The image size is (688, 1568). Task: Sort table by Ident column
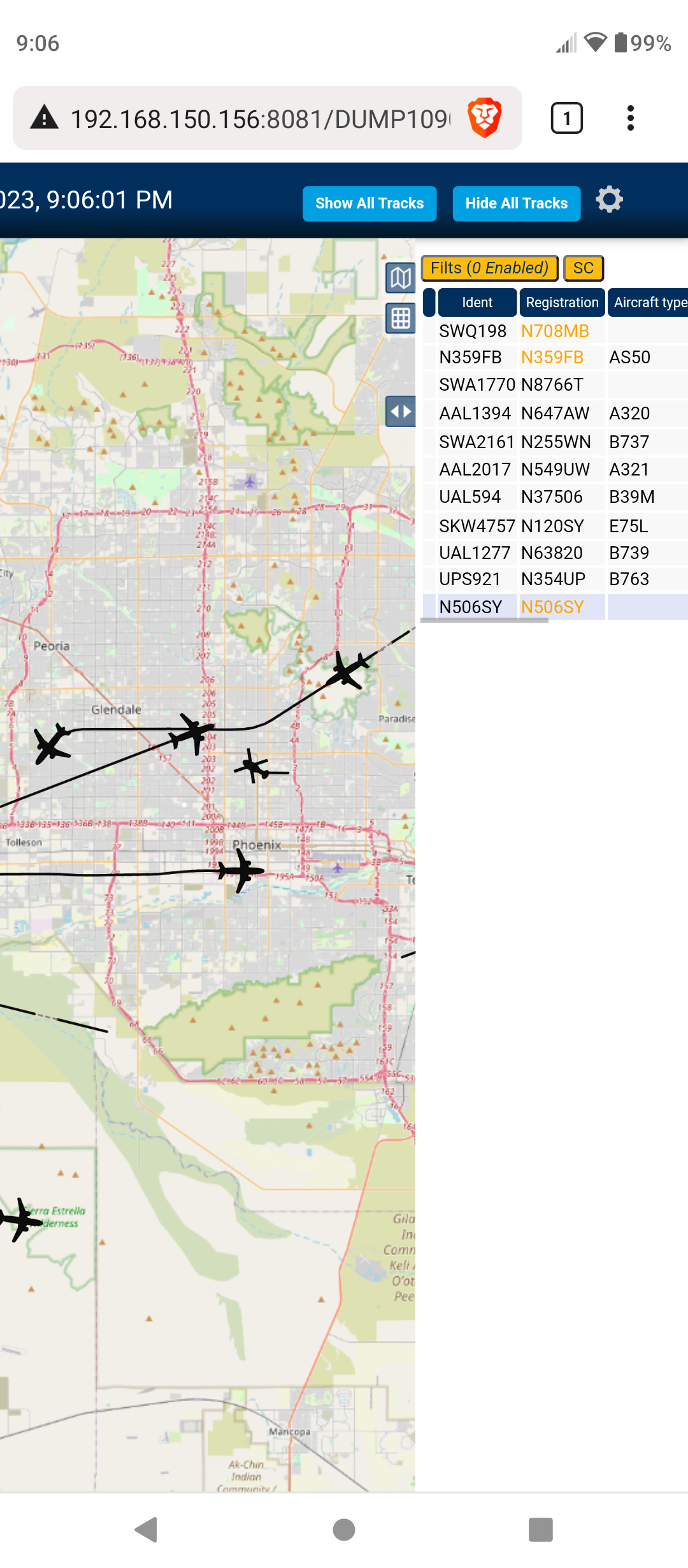point(477,303)
